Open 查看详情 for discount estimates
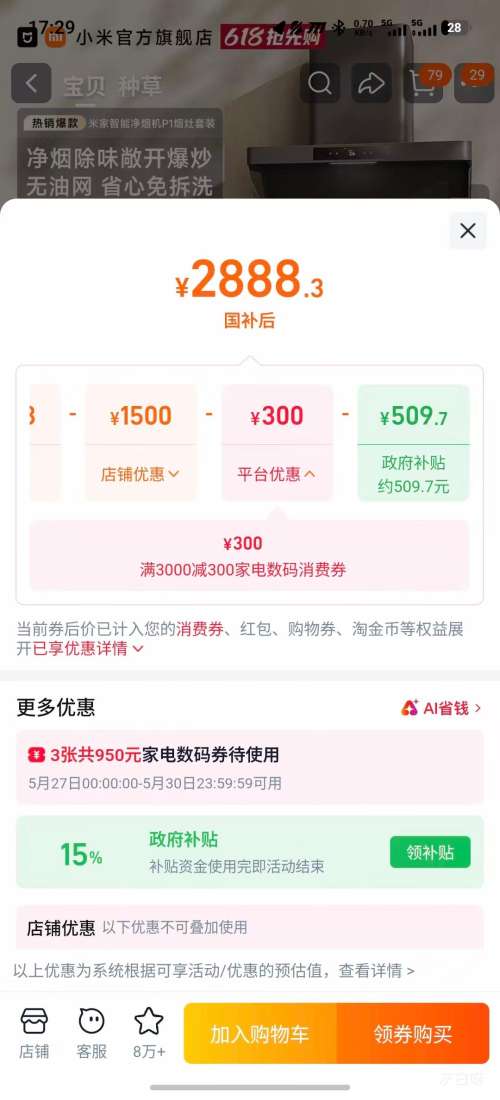The image size is (500, 1100). (x=377, y=971)
